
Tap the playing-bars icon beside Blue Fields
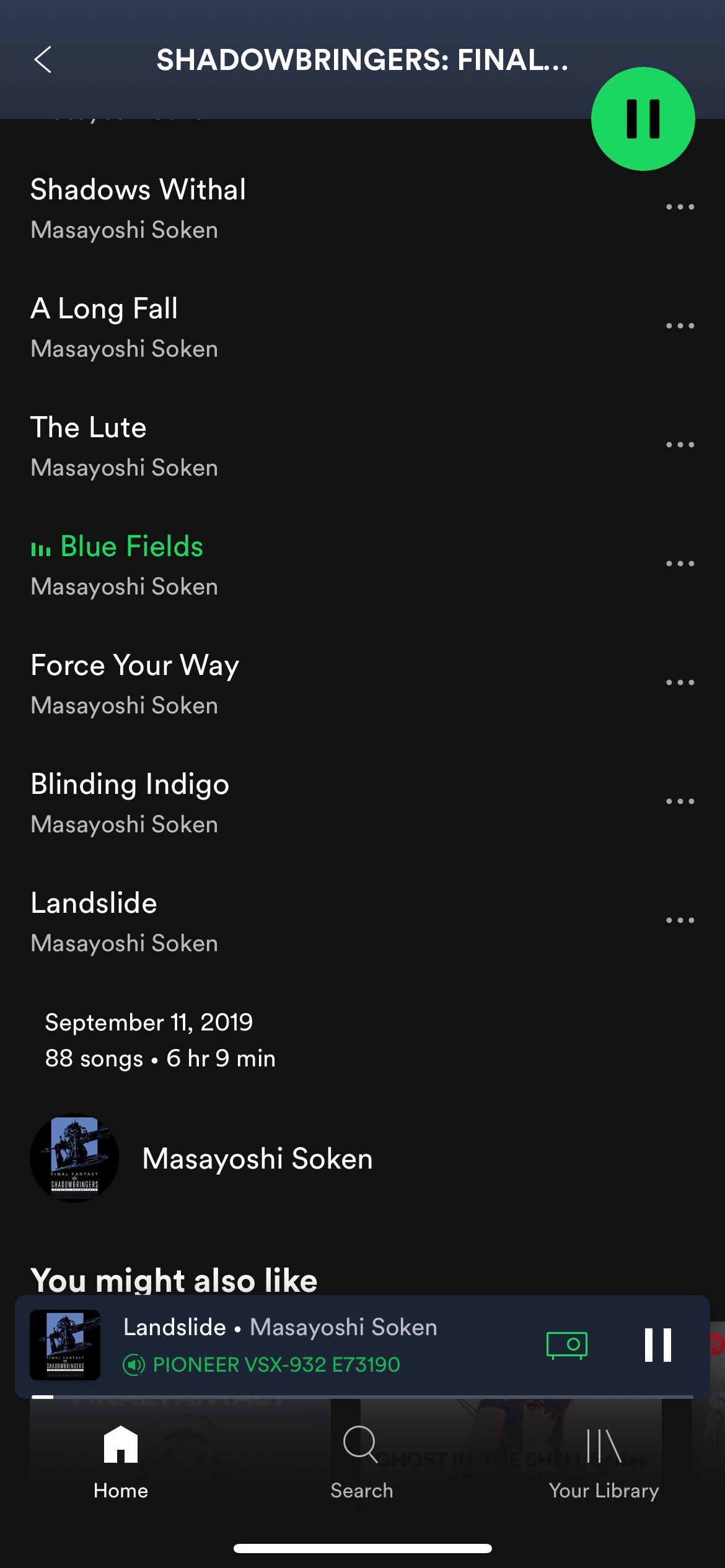41,547
